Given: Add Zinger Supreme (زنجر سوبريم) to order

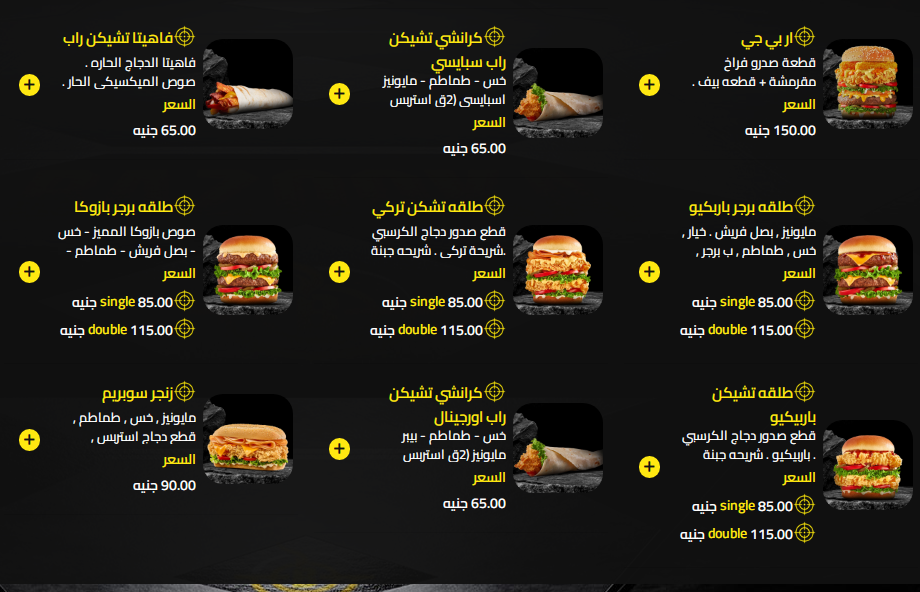Looking at the screenshot, I should pos(29,440).
